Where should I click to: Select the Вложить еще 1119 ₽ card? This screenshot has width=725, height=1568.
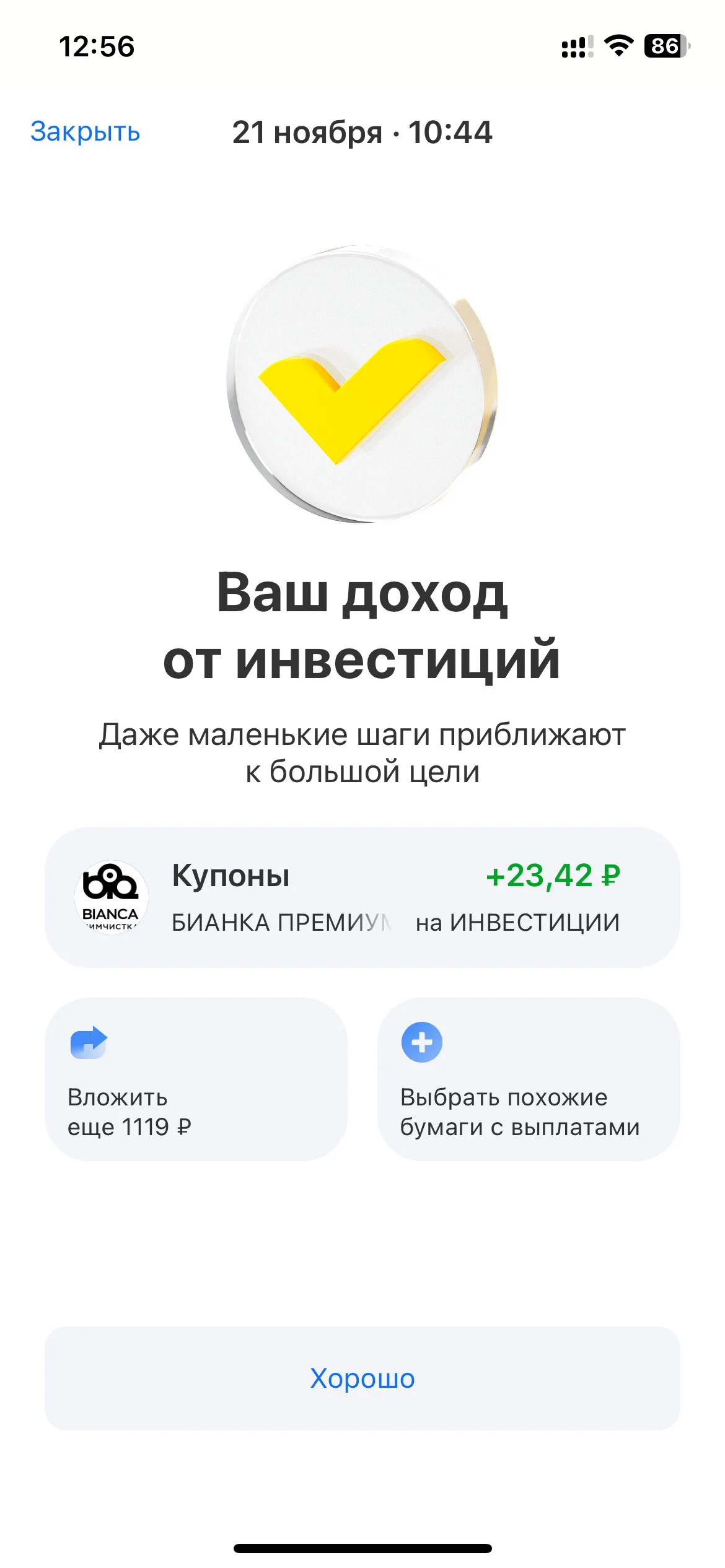196,1079
